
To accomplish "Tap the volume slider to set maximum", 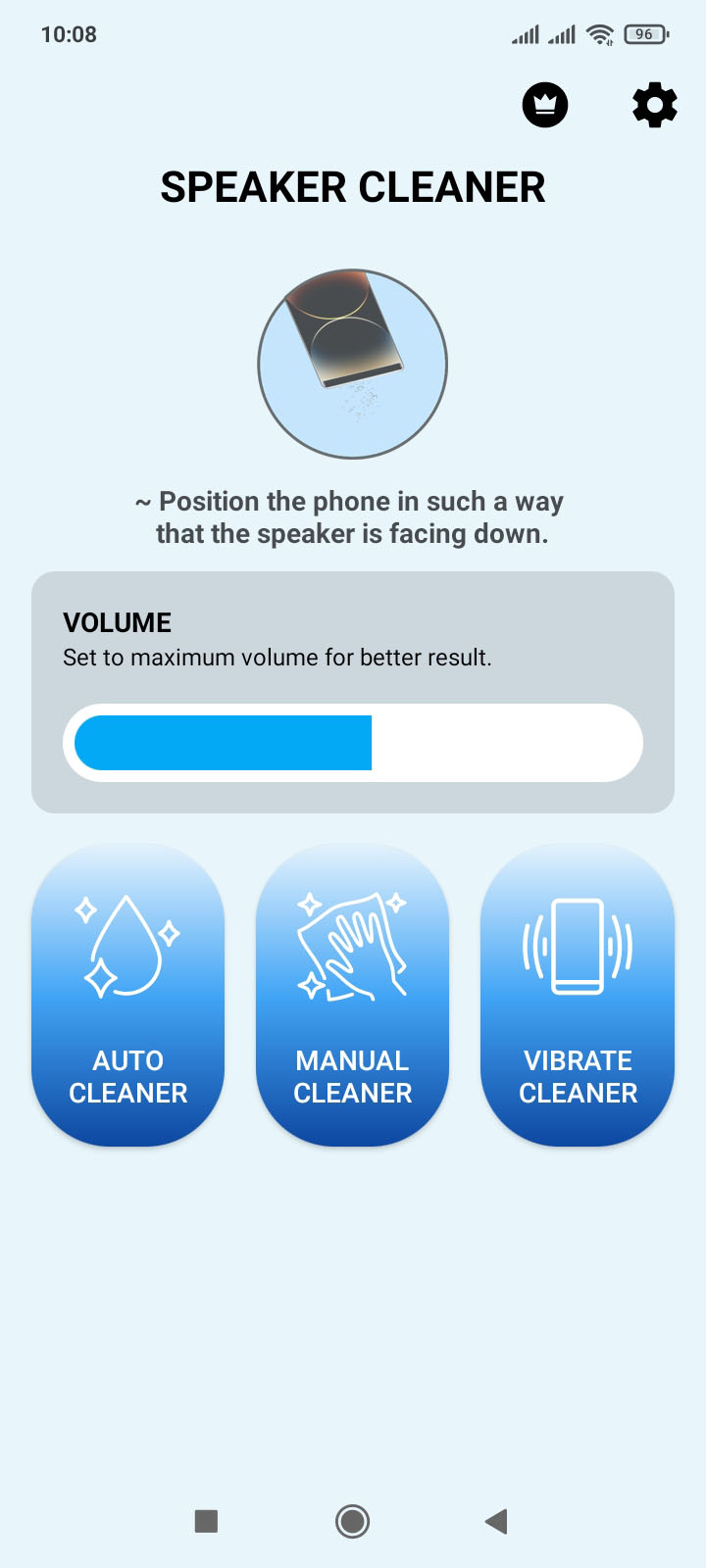I will (x=628, y=743).
